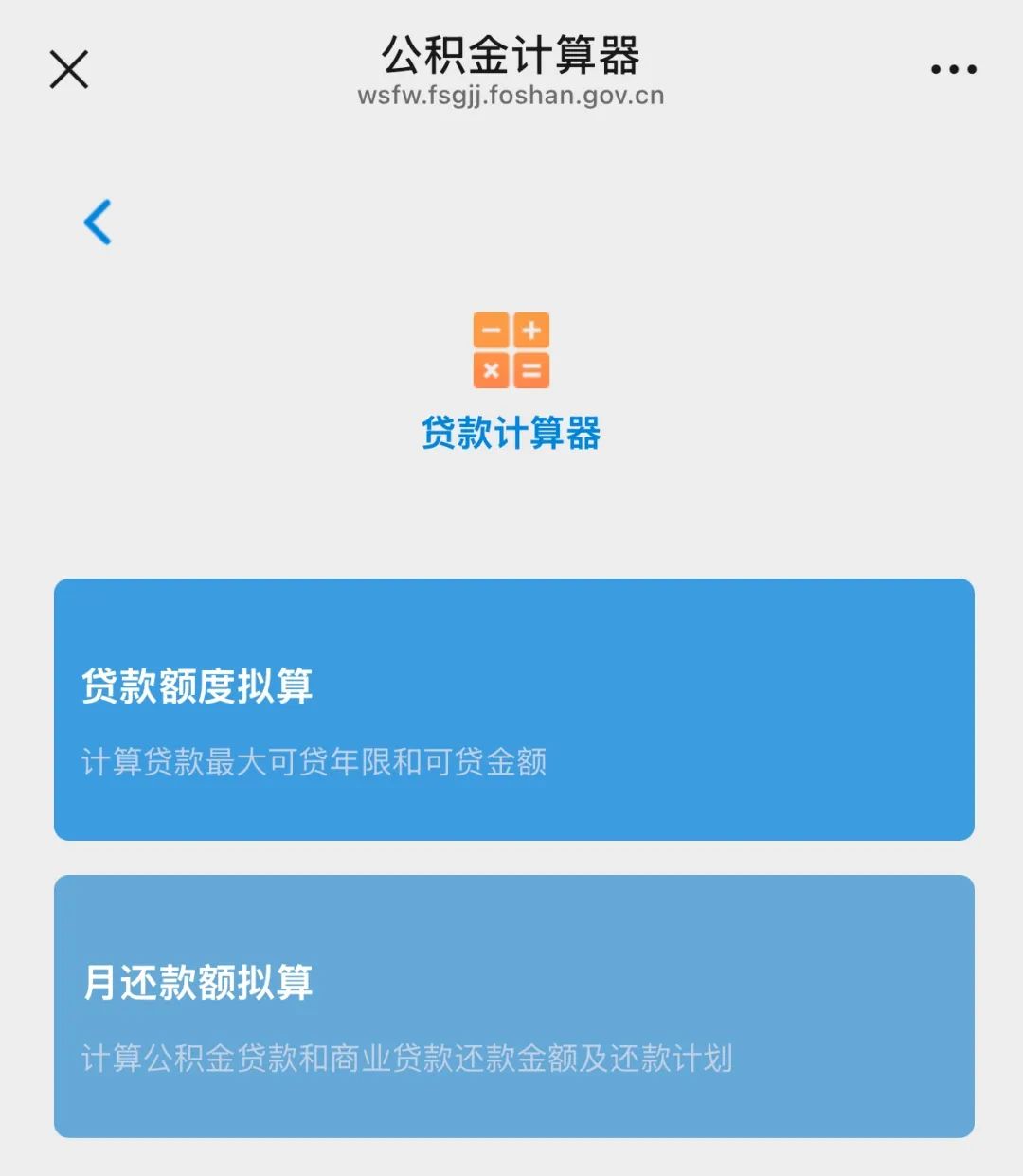Open the three-dot more options menu
This screenshot has height=1176, width=1023.
[953, 69]
